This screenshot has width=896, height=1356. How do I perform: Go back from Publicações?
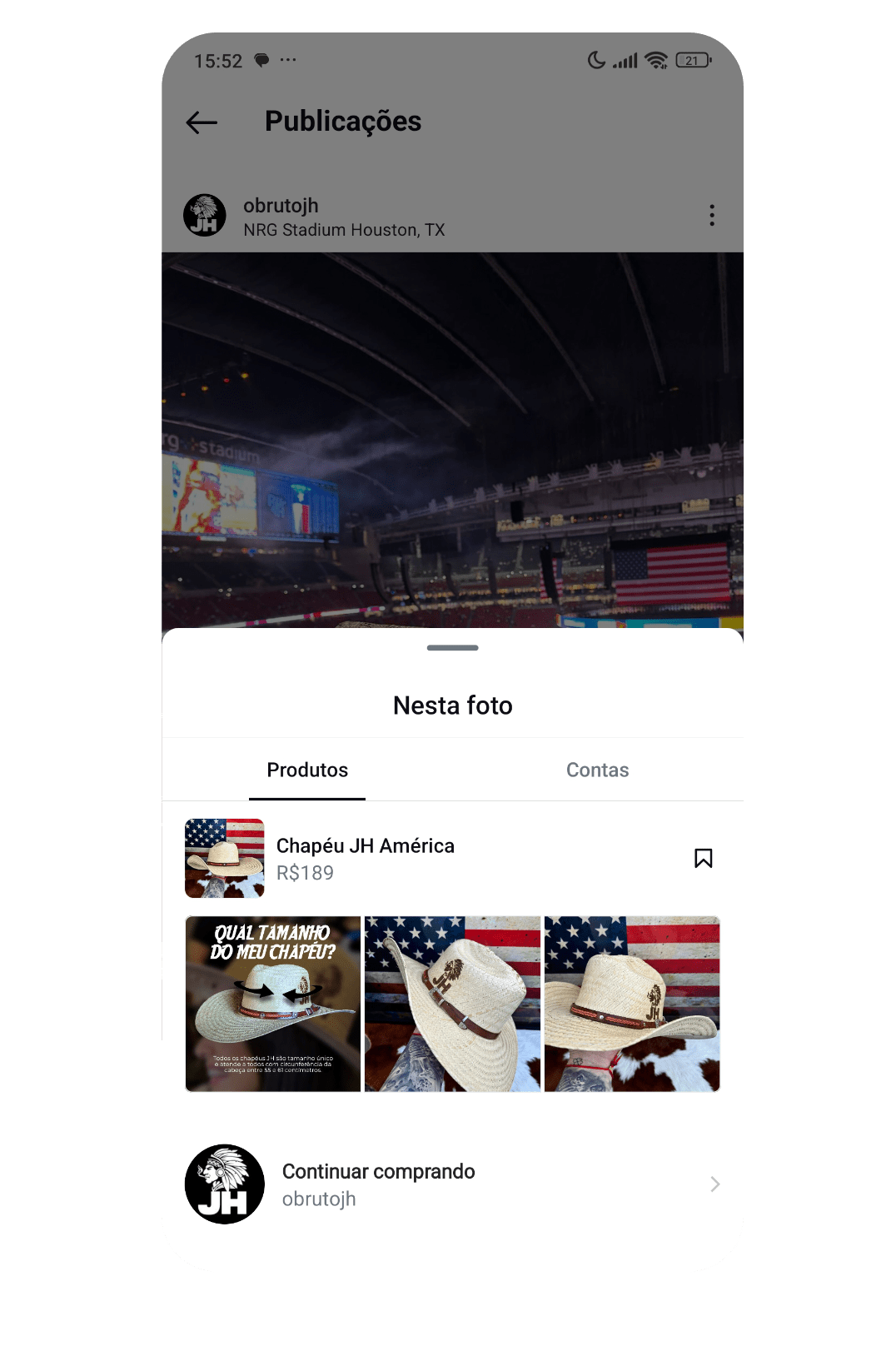202,122
